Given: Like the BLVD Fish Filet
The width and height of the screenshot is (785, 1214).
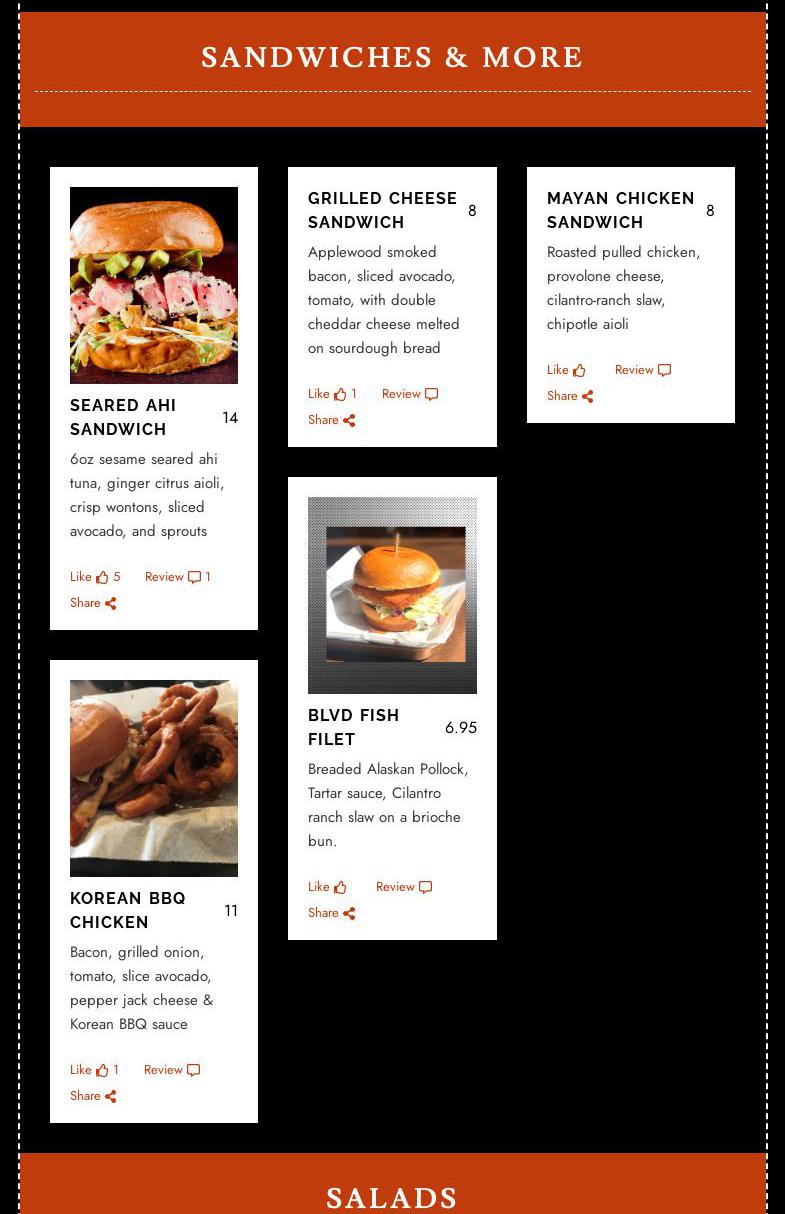Looking at the screenshot, I should tap(327, 887).
